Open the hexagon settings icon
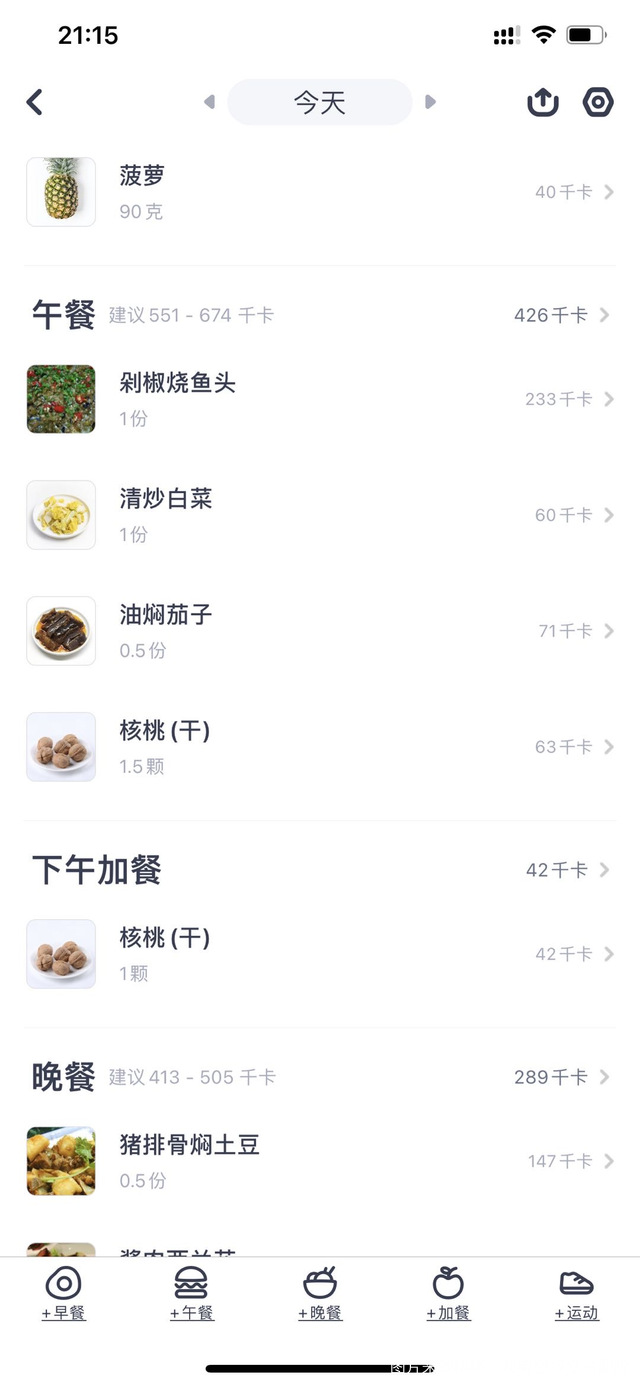 (598, 102)
